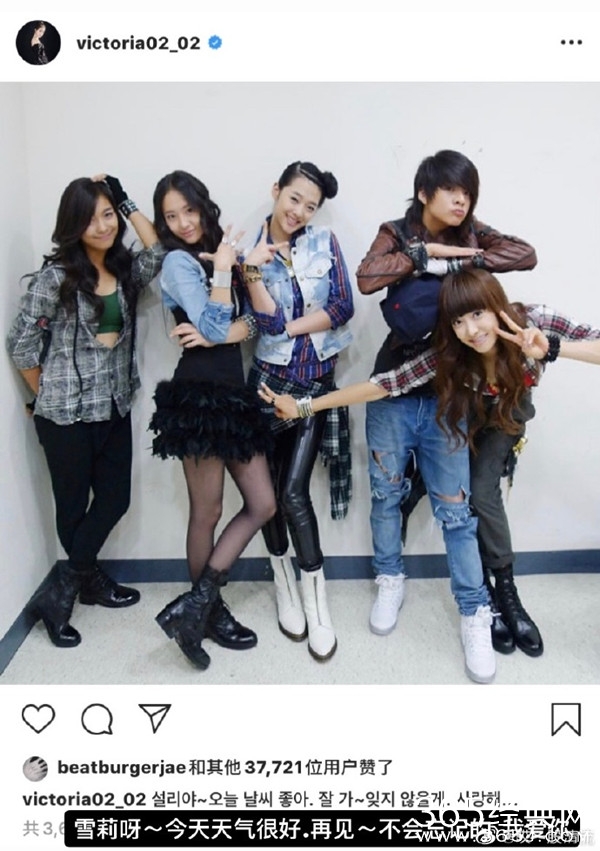600x851 pixels.
Task: Open the post's overflow menu
Action: 570,43
